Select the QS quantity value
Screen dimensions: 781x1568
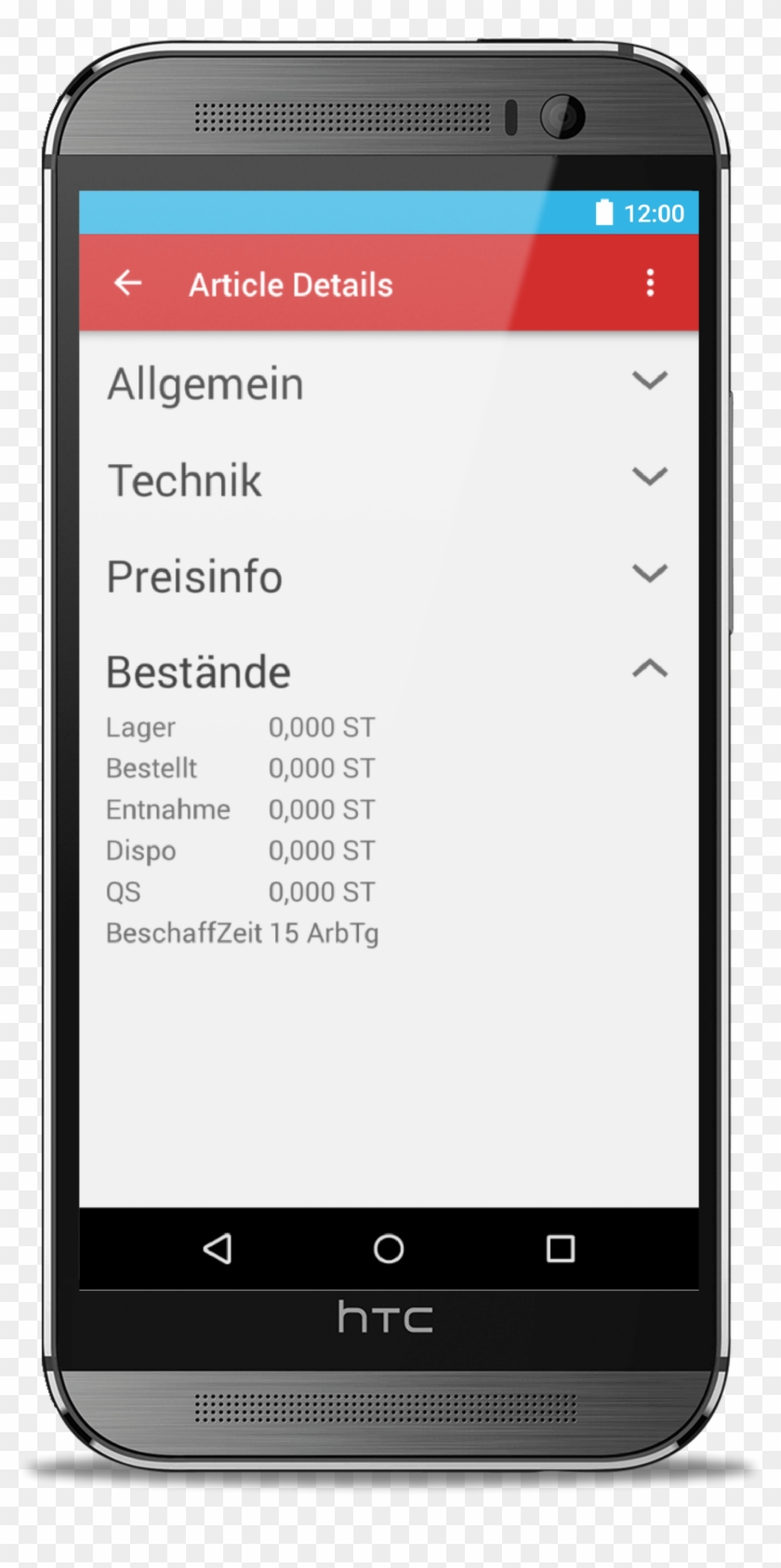[321, 891]
